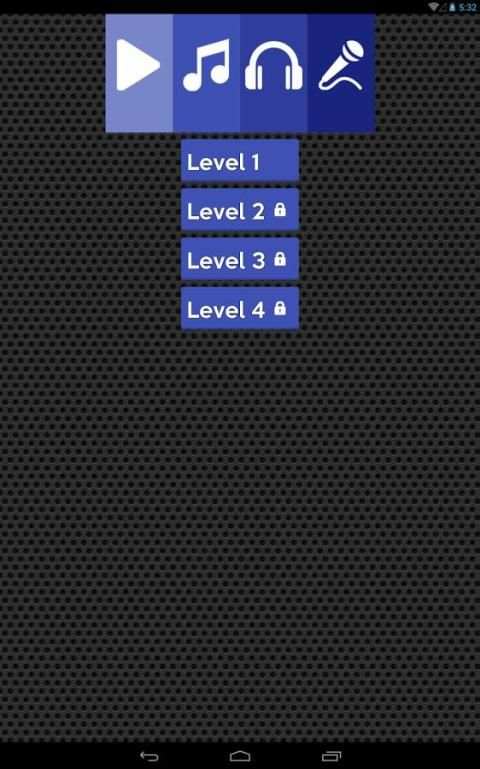Go back using the system back button
The width and height of the screenshot is (480, 769).
(x=149, y=756)
